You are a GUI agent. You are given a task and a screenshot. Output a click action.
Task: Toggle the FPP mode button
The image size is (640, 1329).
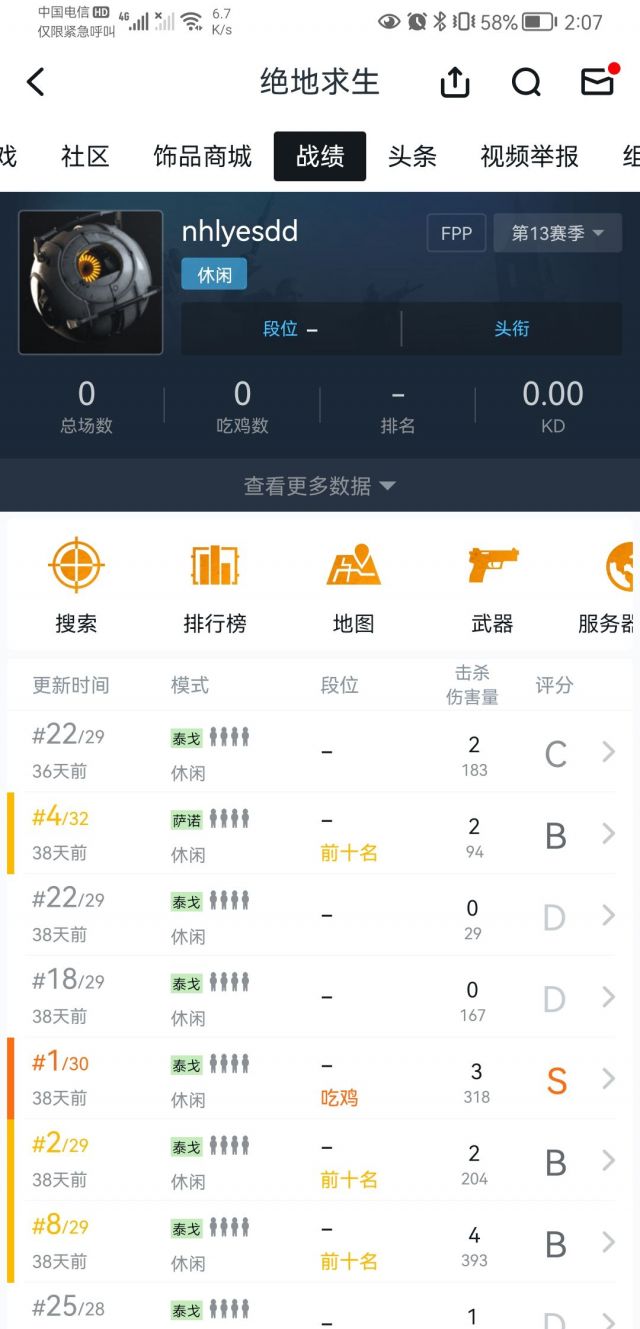click(456, 233)
